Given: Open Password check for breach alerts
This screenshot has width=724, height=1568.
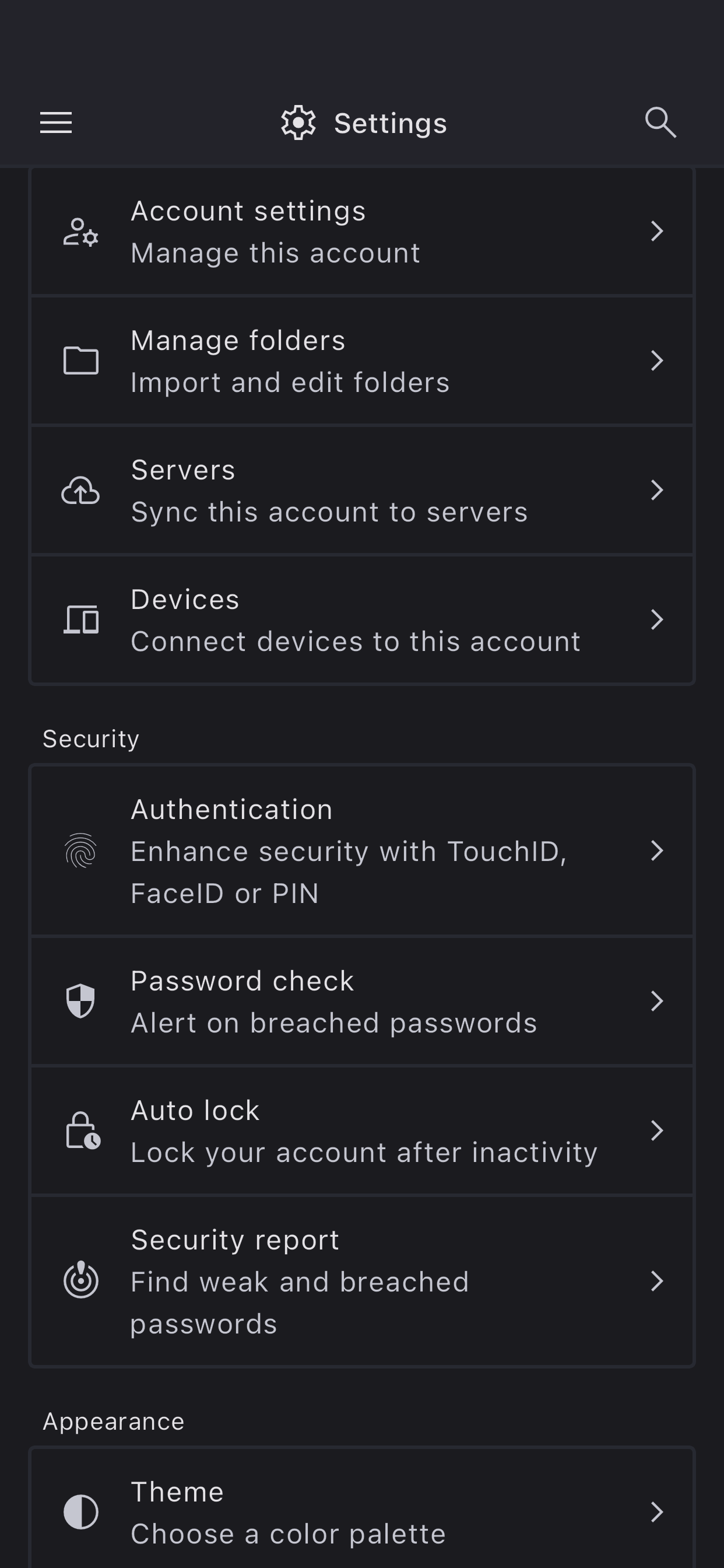Looking at the screenshot, I should [x=361, y=1002].
